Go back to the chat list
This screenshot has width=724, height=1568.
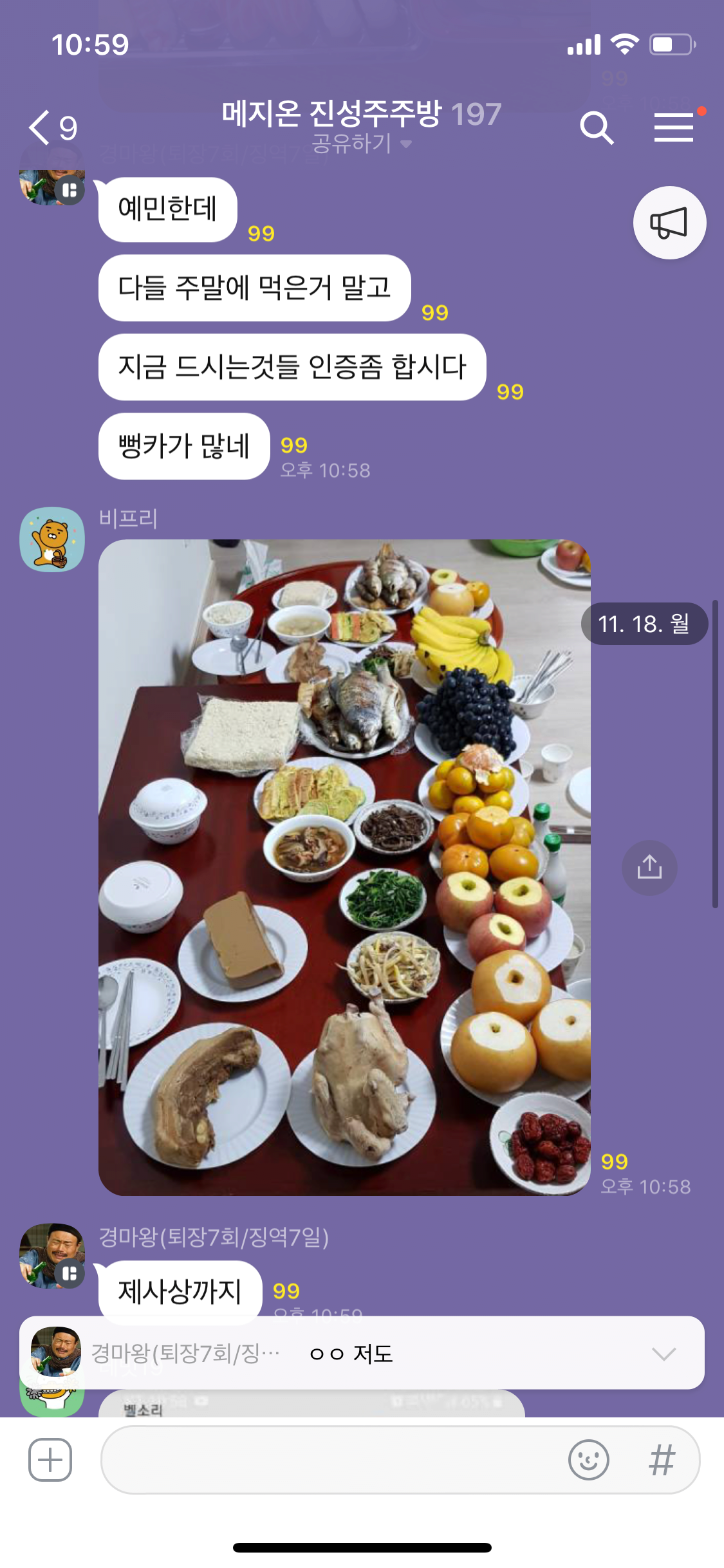51,127
